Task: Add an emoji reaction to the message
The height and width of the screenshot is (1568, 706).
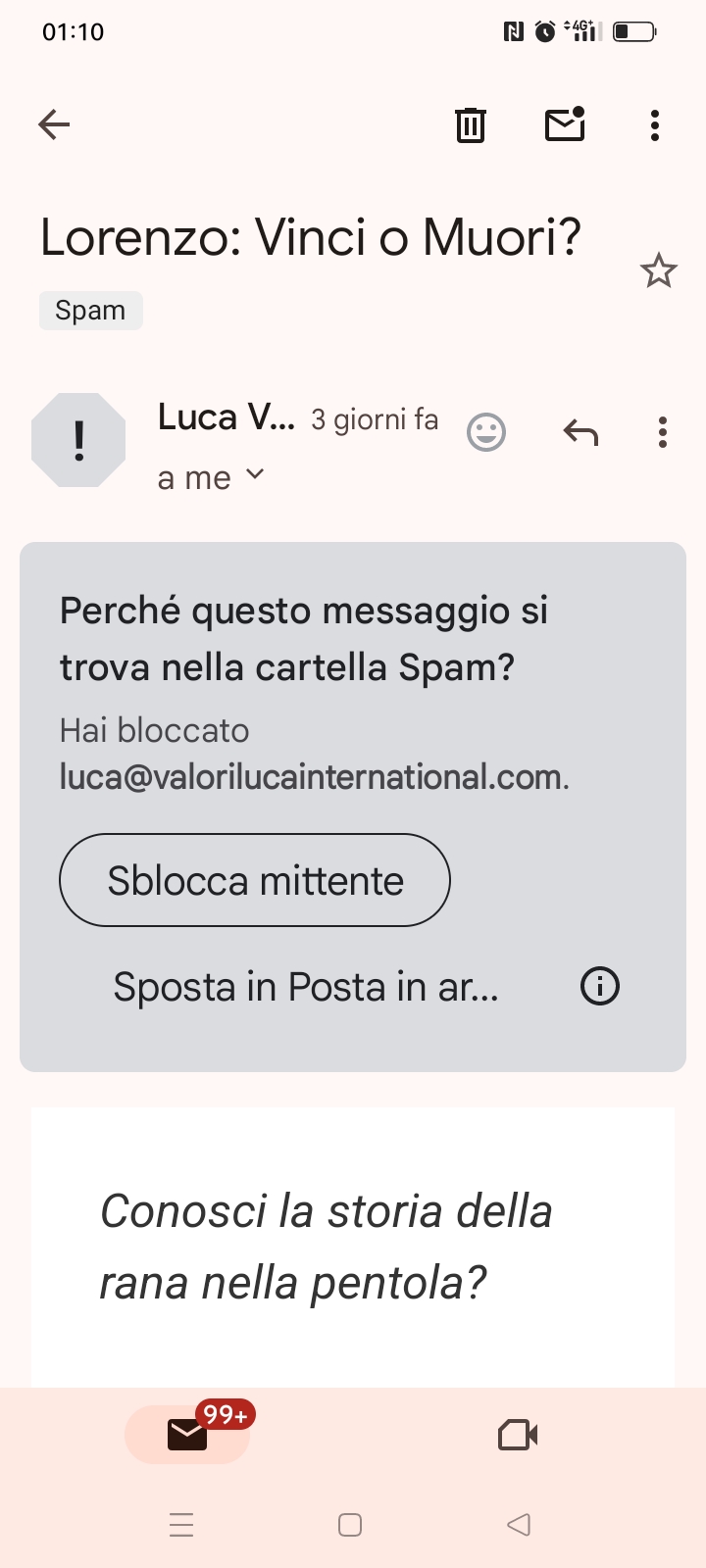Action: pos(486,432)
